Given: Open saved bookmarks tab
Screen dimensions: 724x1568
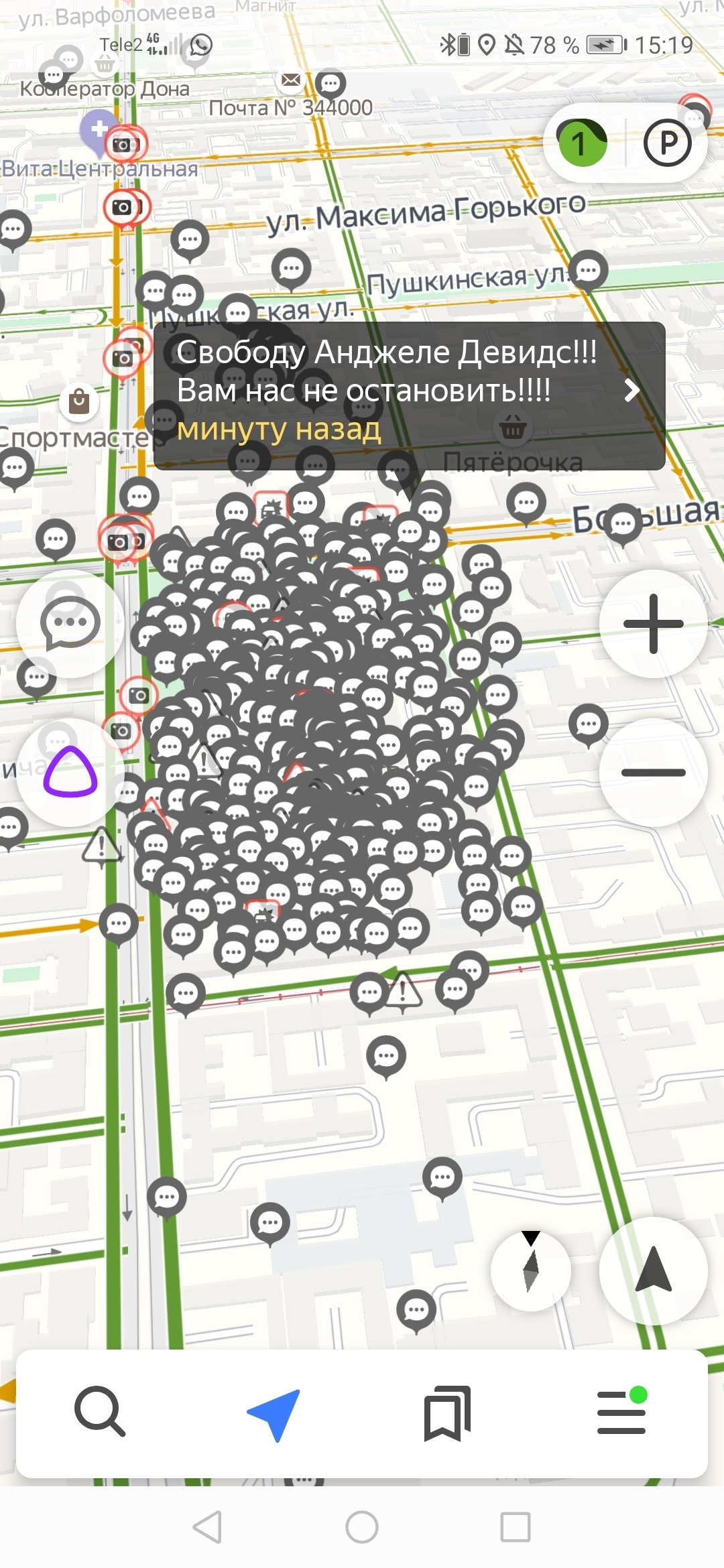Looking at the screenshot, I should pos(447,1413).
